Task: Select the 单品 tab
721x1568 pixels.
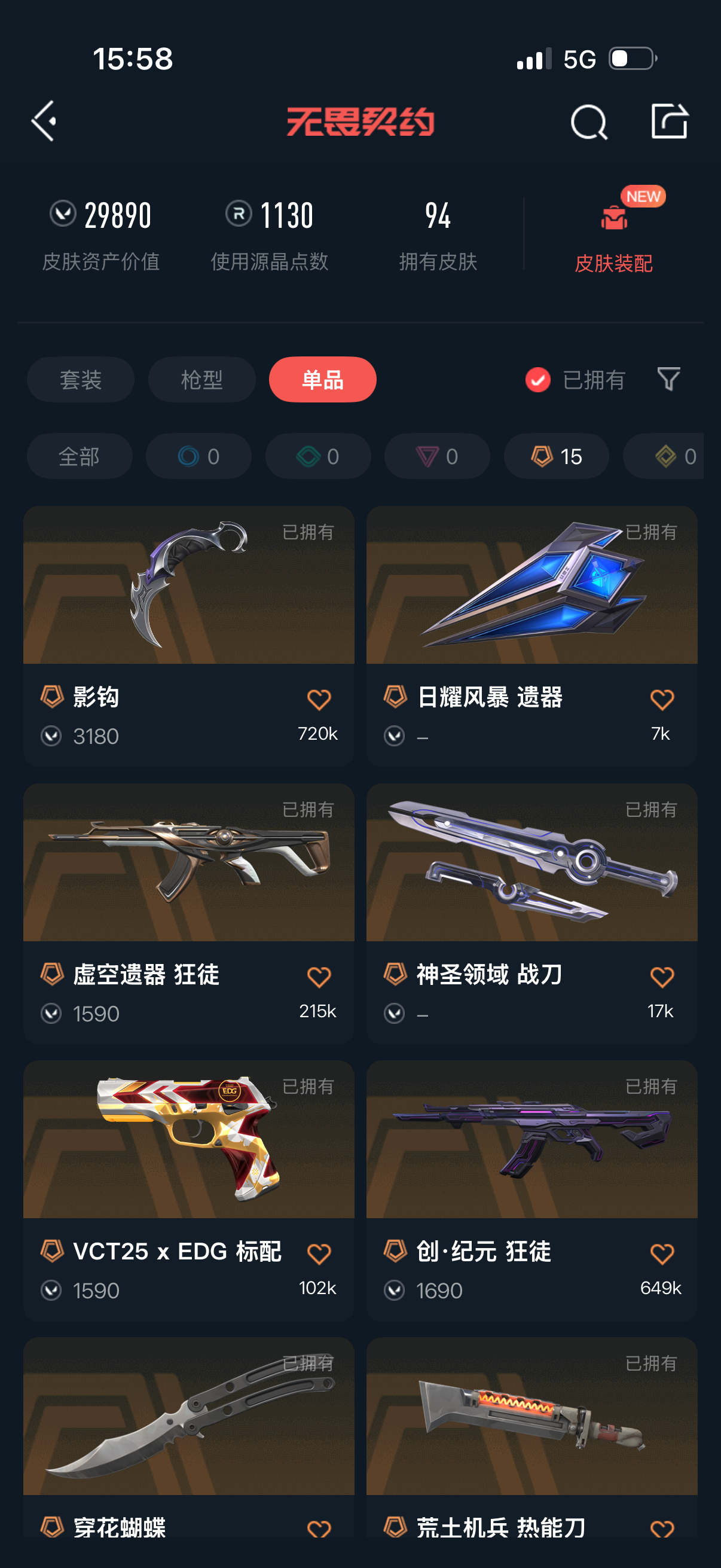Action: click(322, 379)
